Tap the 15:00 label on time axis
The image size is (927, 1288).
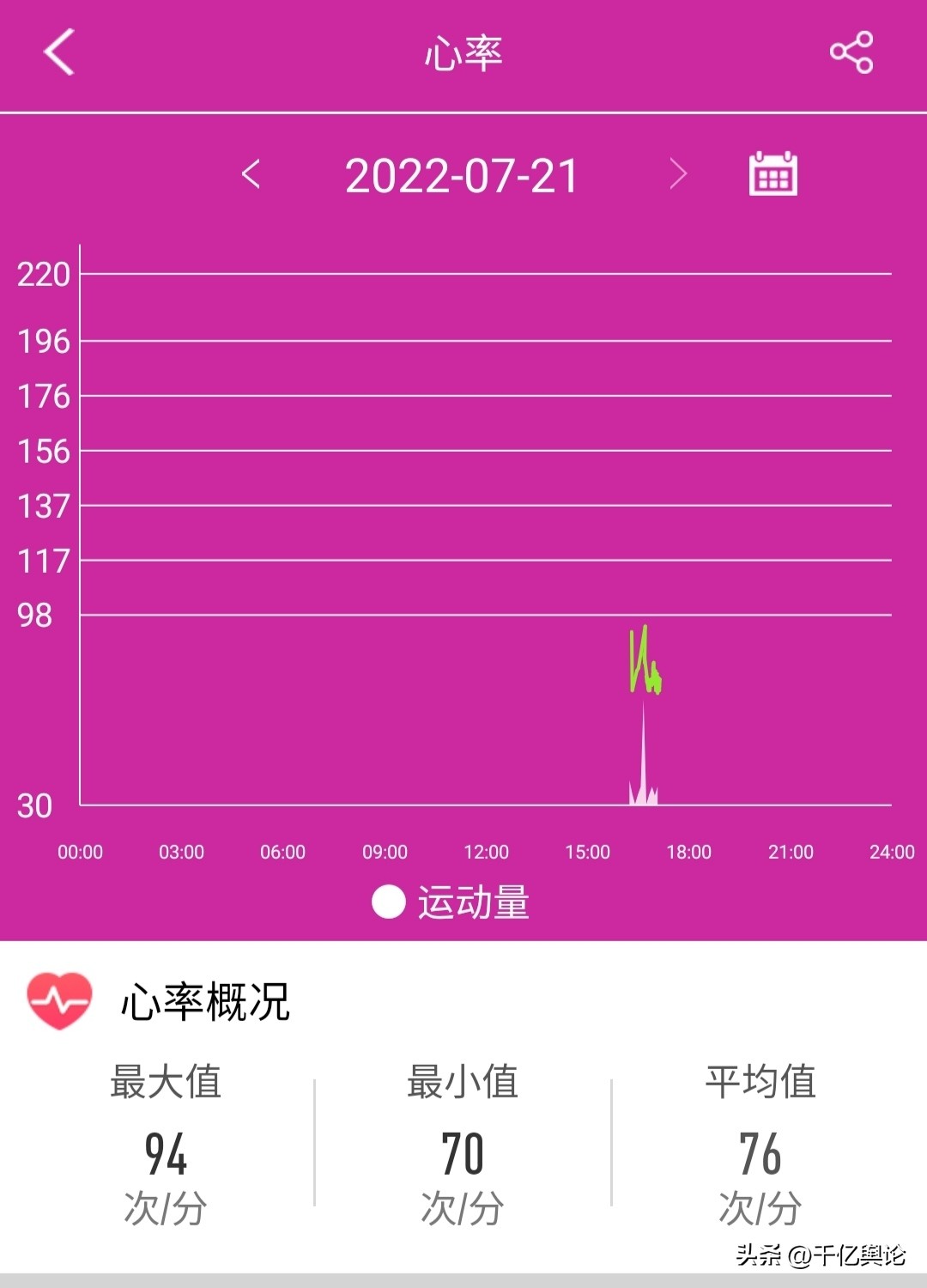click(589, 852)
